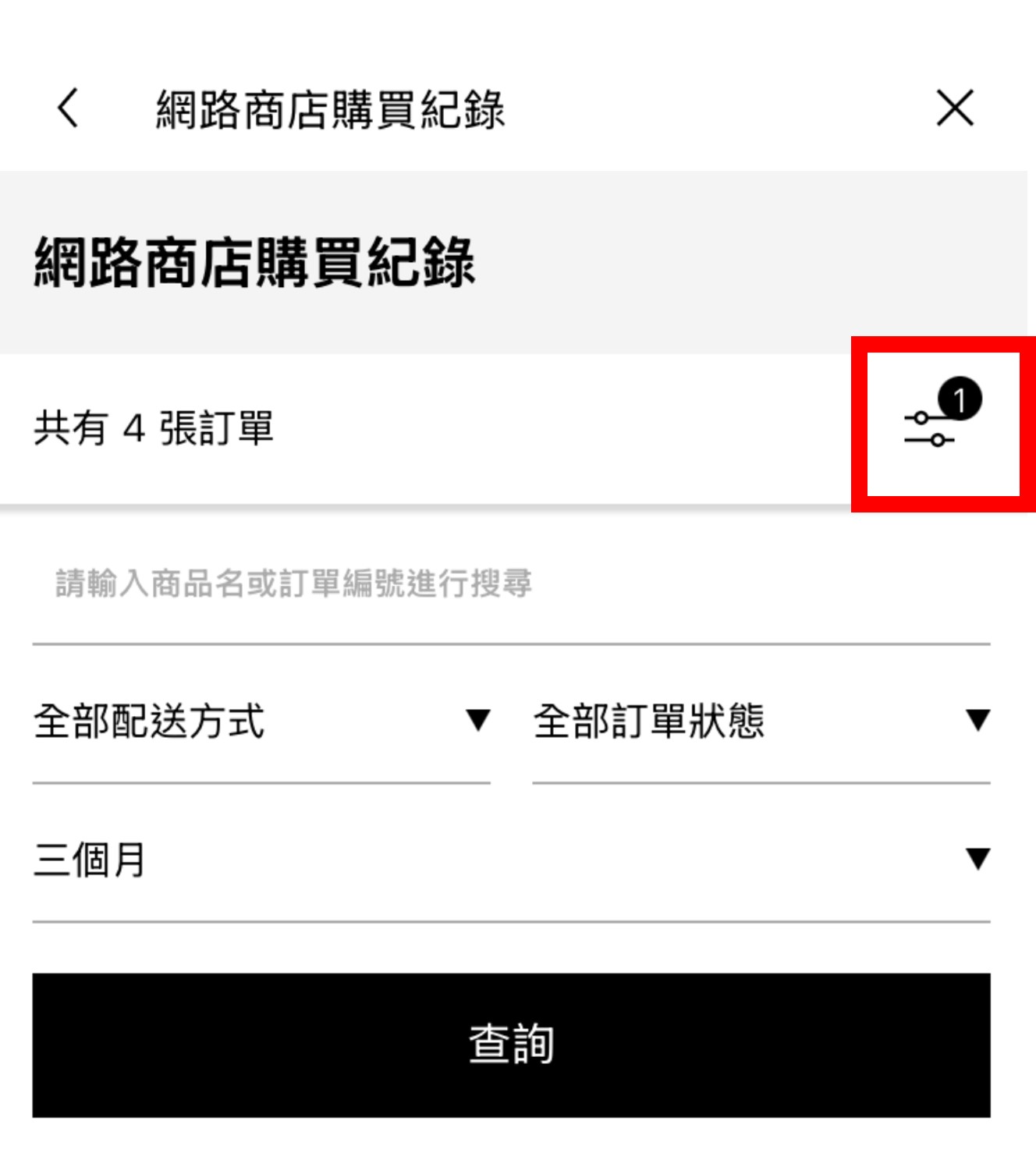The width and height of the screenshot is (1036, 1156).
Task: Tap the back arrow at top left
Action: point(66,108)
